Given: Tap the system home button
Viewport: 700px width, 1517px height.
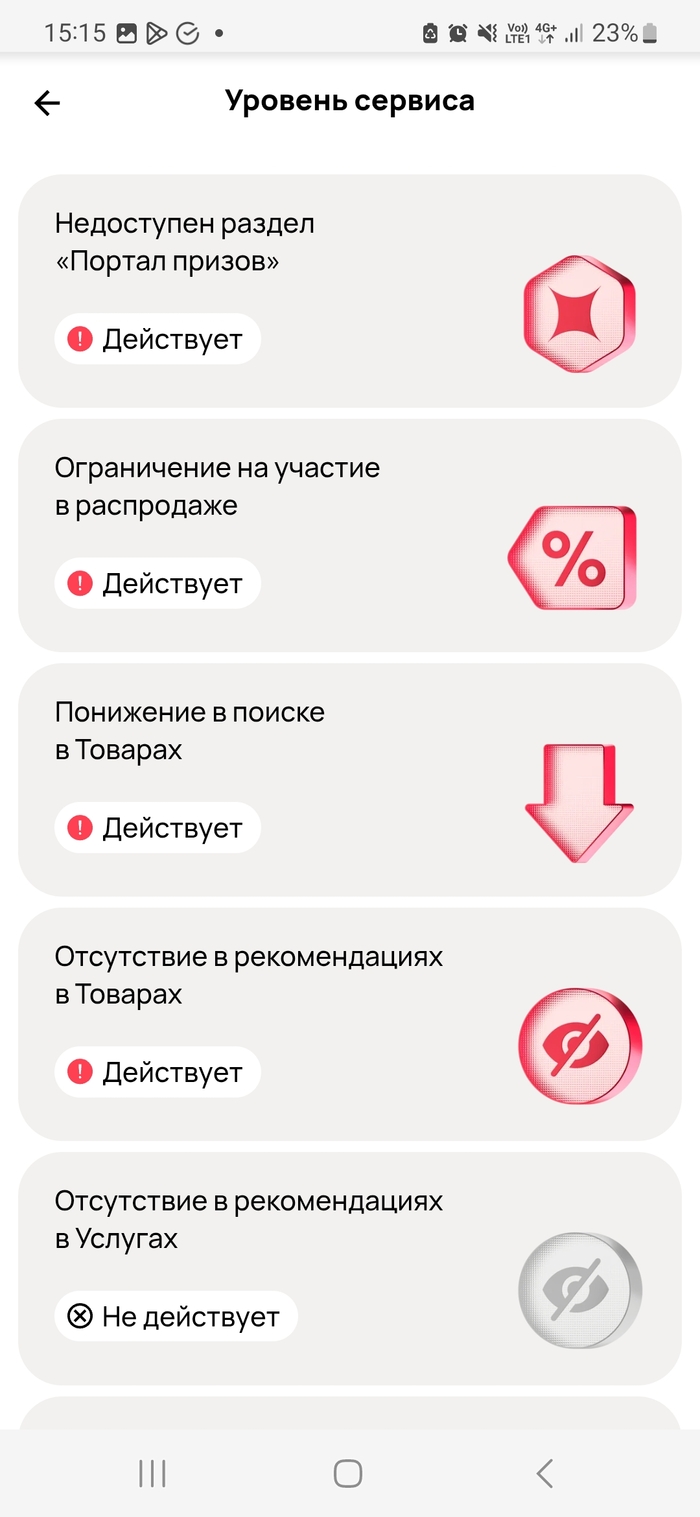Looking at the screenshot, I should coord(348,1473).
